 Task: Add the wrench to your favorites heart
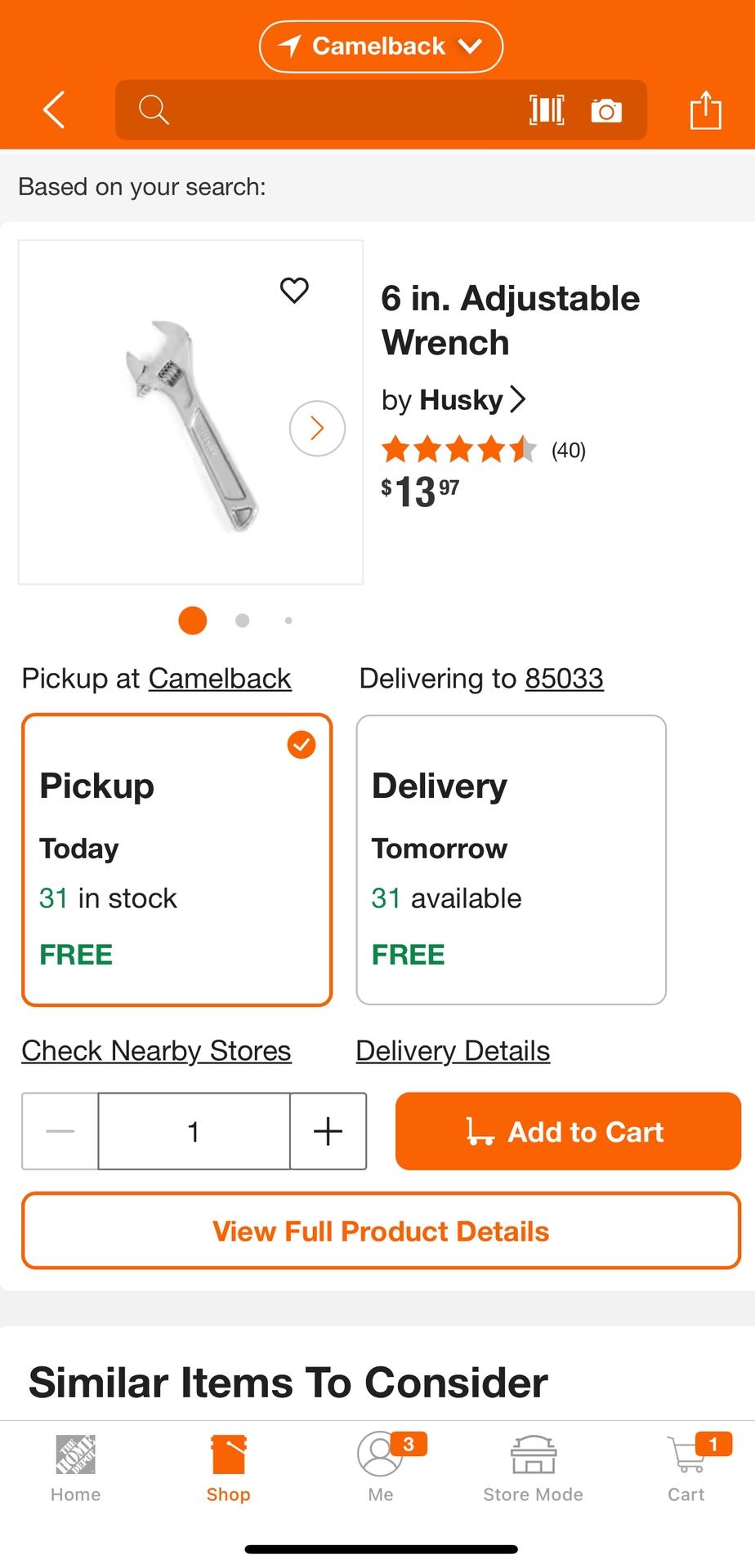pyautogui.click(x=294, y=291)
